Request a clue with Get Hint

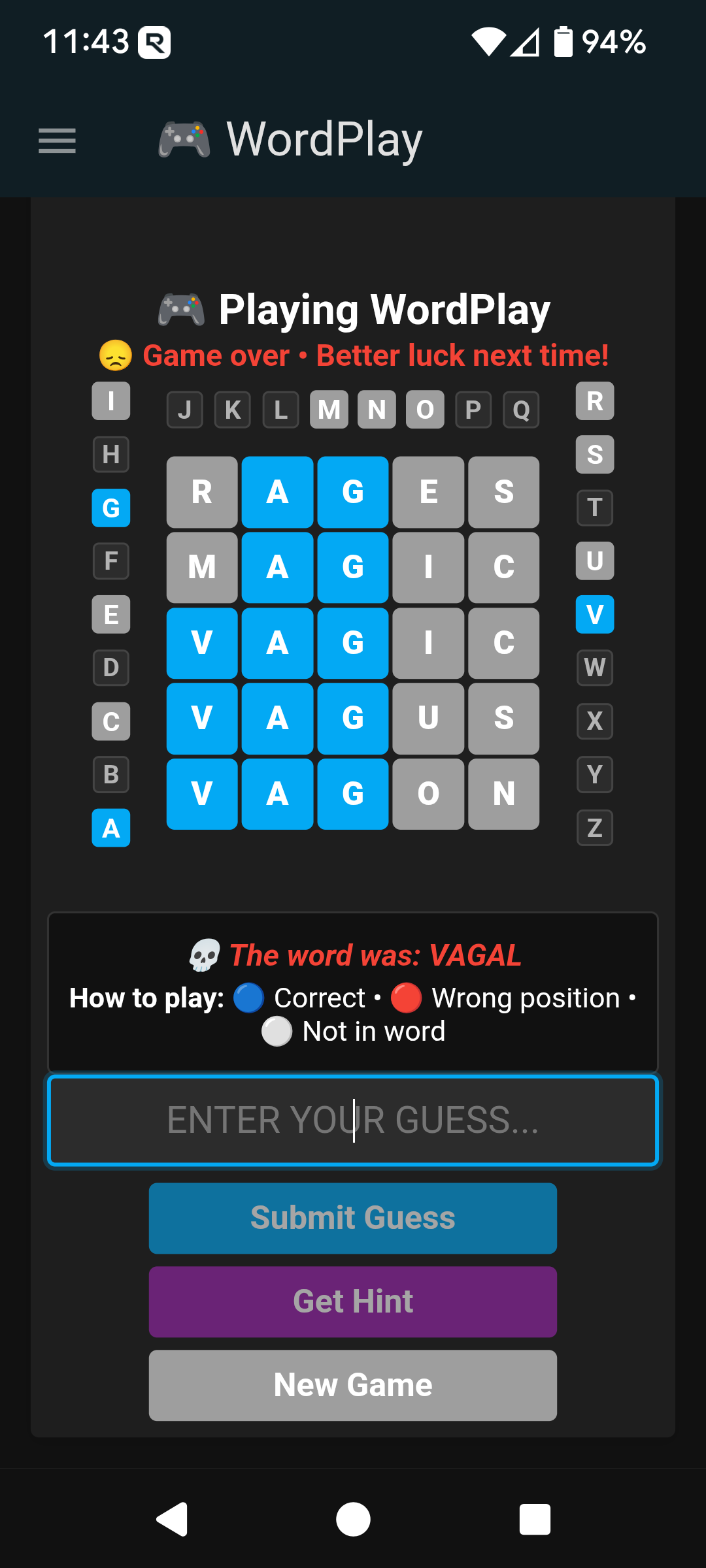tap(353, 1301)
